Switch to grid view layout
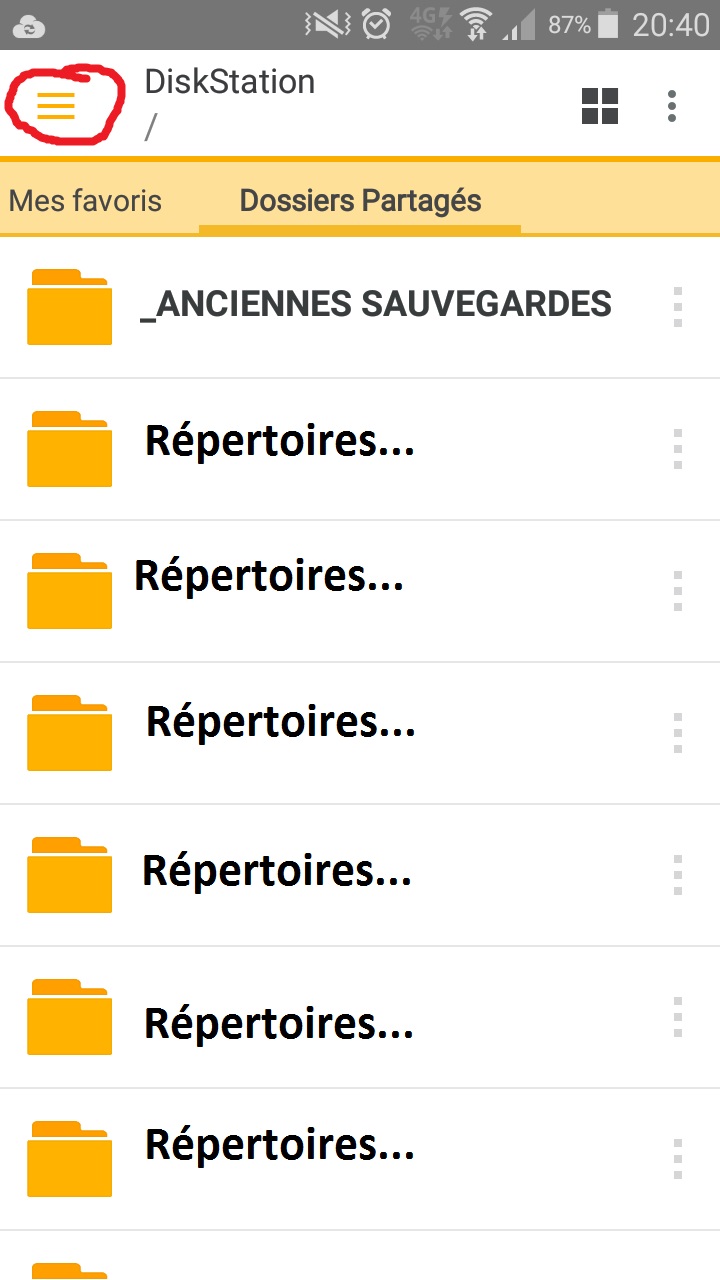The width and height of the screenshot is (720, 1280). pos(600,106)
